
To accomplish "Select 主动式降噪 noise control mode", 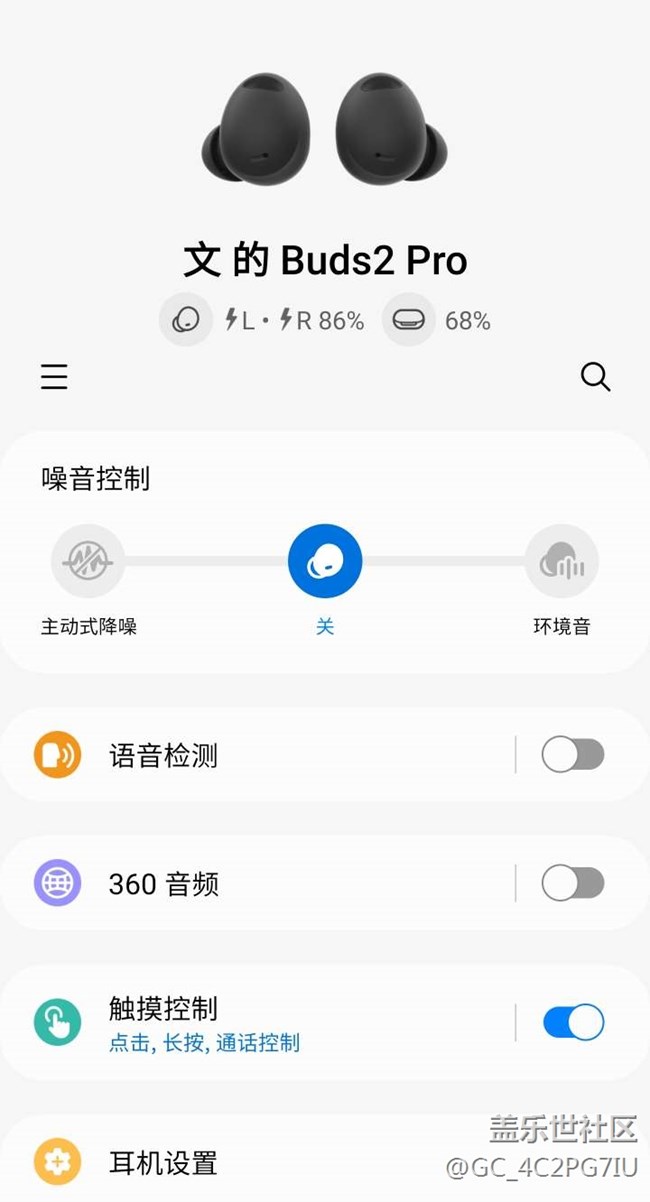I will pos(88,562).
